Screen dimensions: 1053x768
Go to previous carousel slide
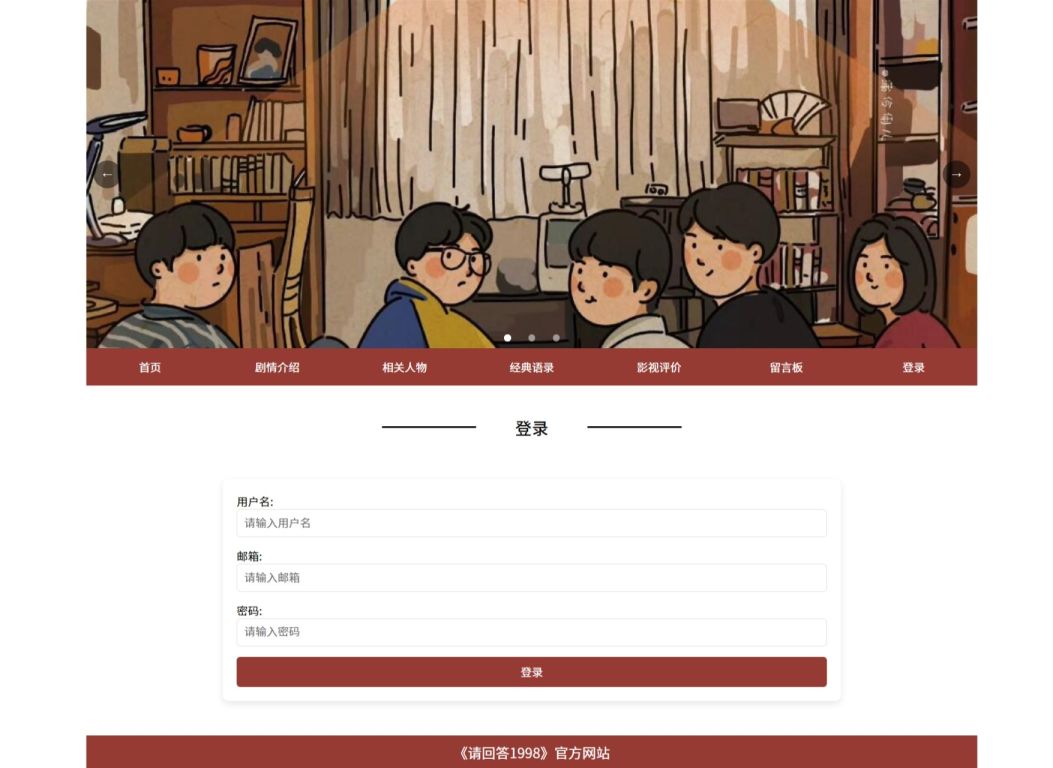click(x=107, y=174)
